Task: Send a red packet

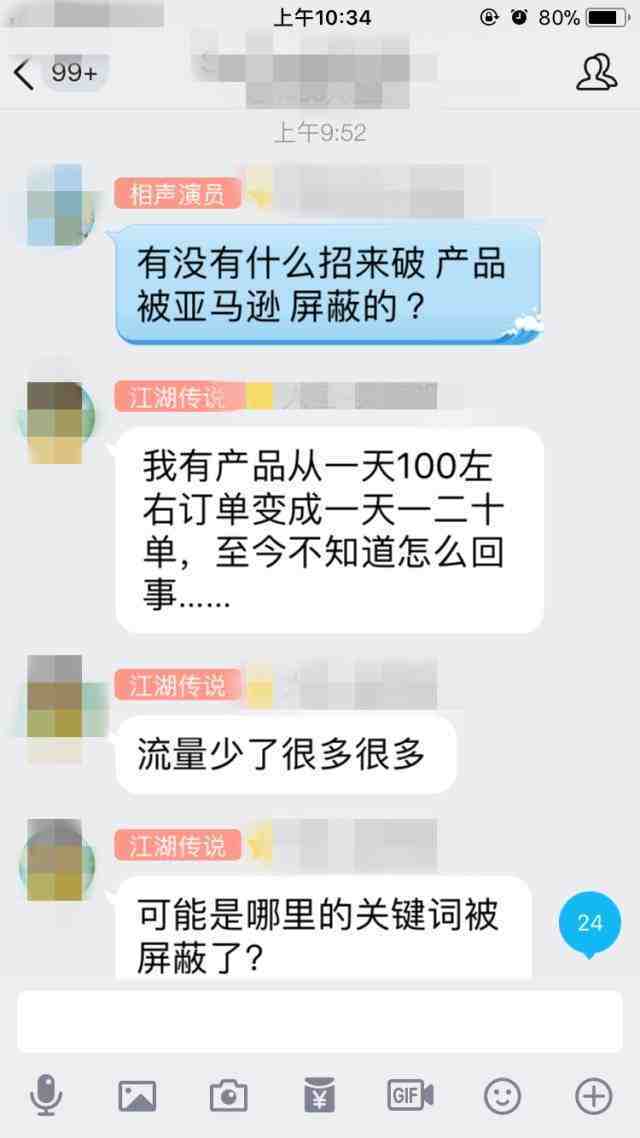Action: point(319,1096)
